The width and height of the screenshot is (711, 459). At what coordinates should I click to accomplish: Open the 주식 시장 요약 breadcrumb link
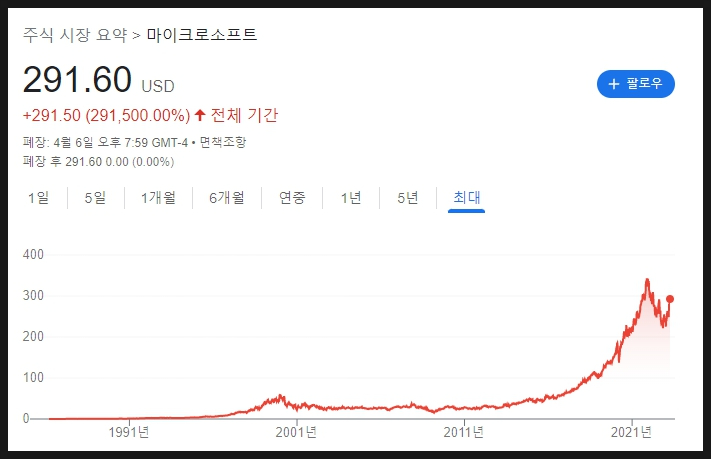coord(75,35)
